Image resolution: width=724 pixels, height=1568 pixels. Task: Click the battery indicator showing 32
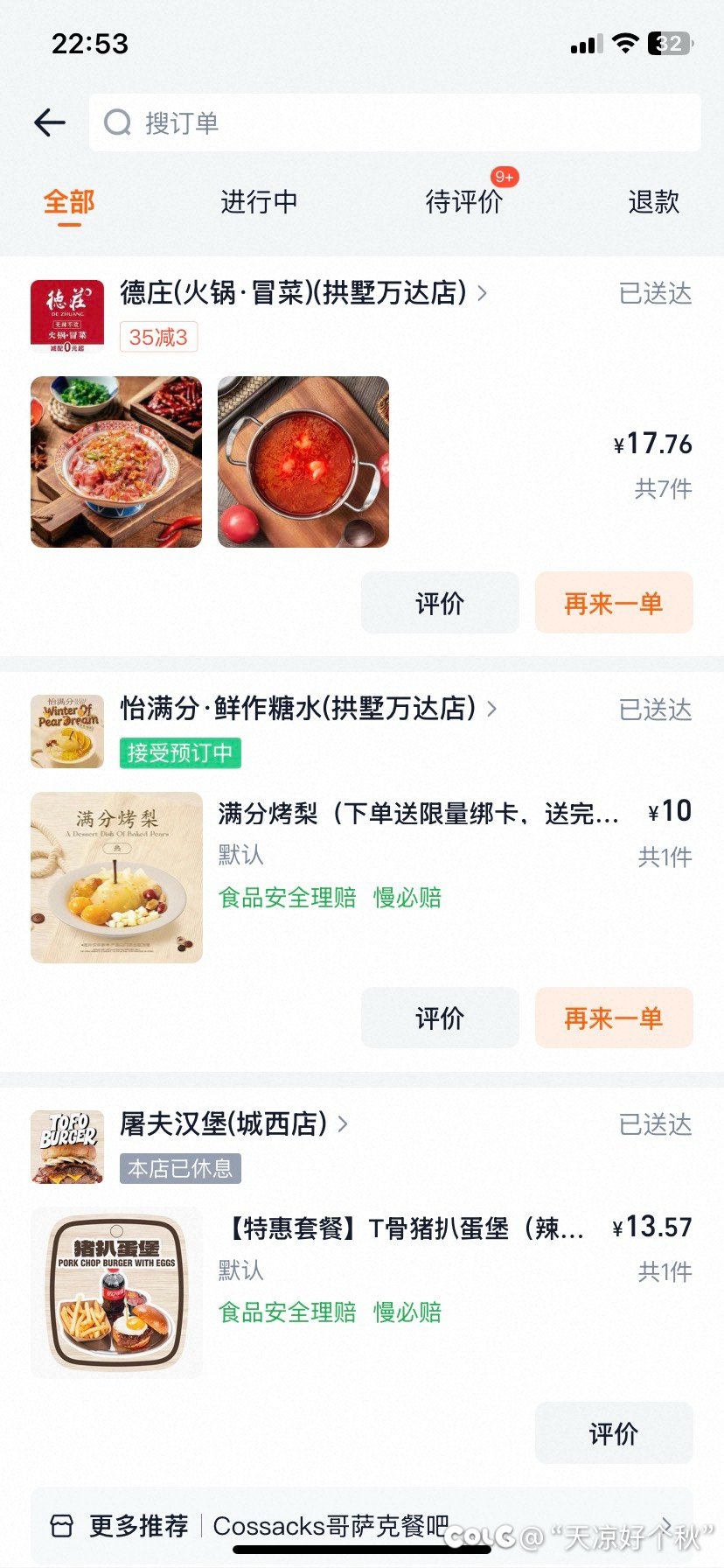click(x=668, y=42)
